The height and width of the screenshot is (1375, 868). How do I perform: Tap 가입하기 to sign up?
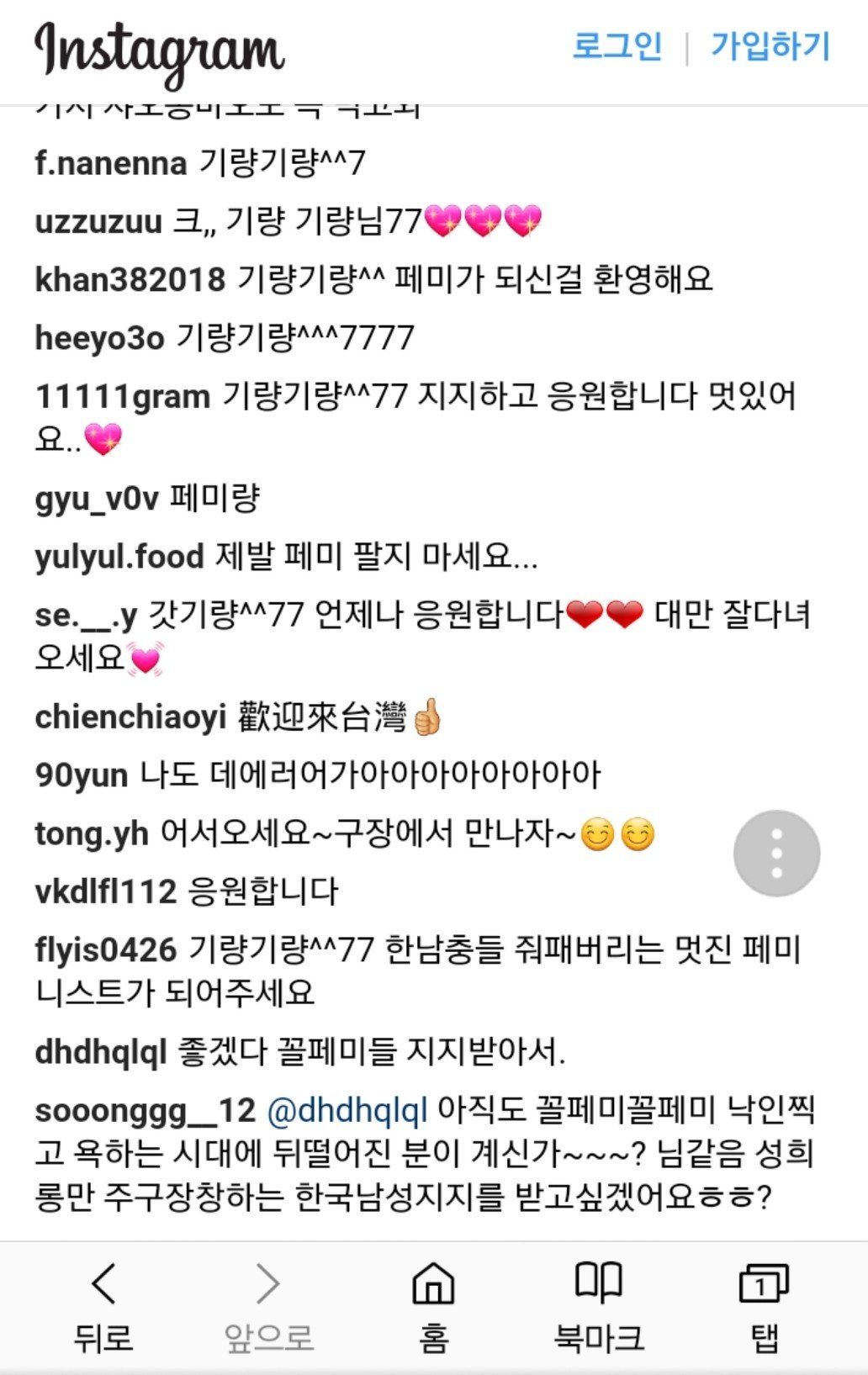click(770, 46)
